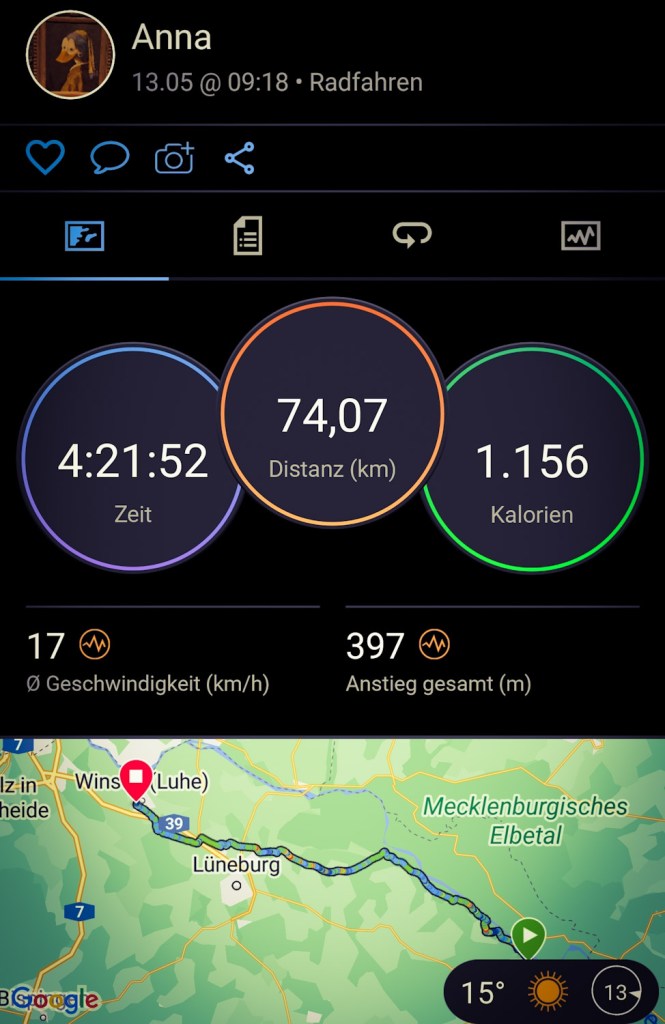Open the chart icon next to Ø Geschwindigkeit
This screenshot has width=665, height=1024.
[x=95, y=645]
